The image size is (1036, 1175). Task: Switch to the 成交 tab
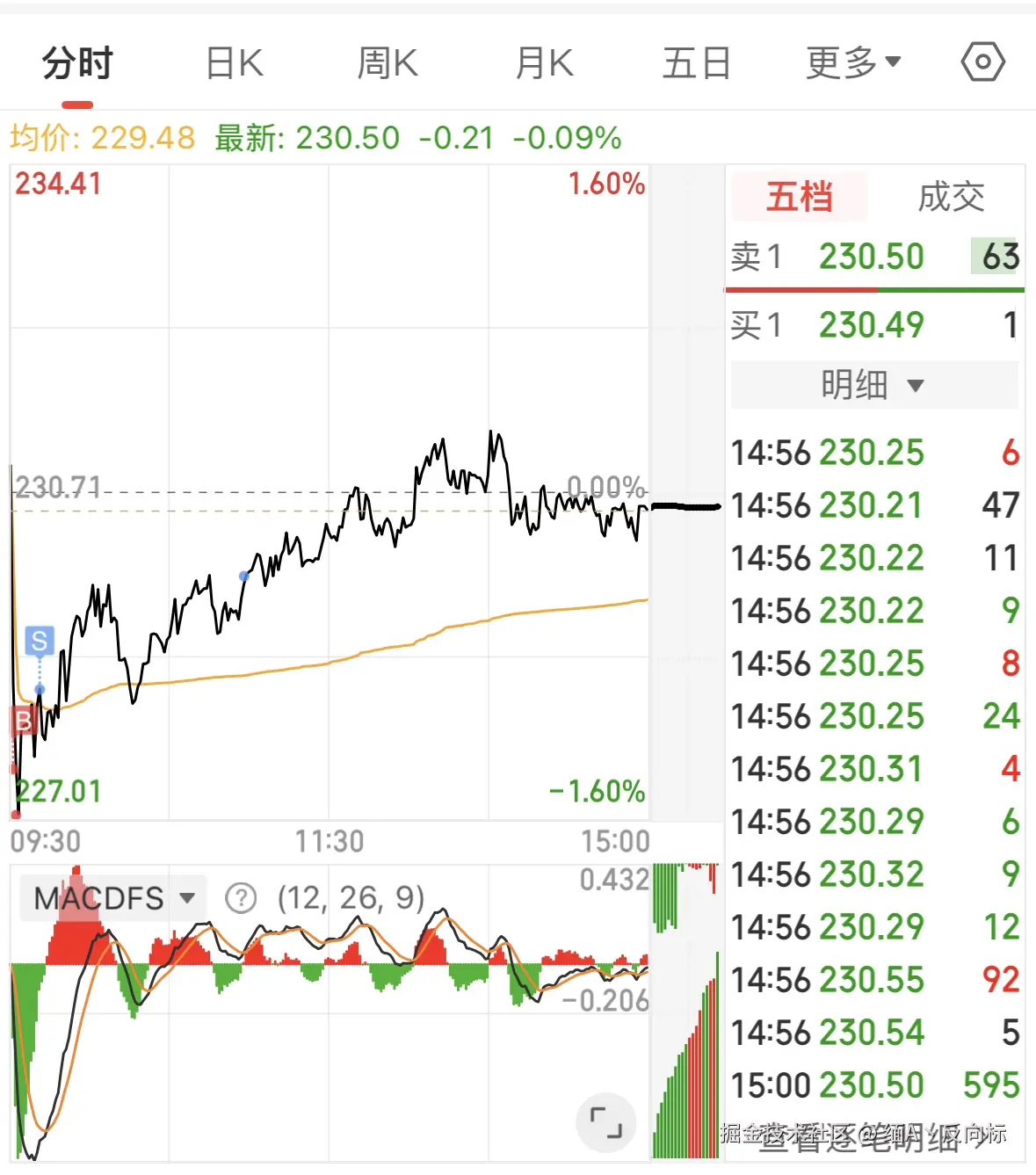click(951, 197)
